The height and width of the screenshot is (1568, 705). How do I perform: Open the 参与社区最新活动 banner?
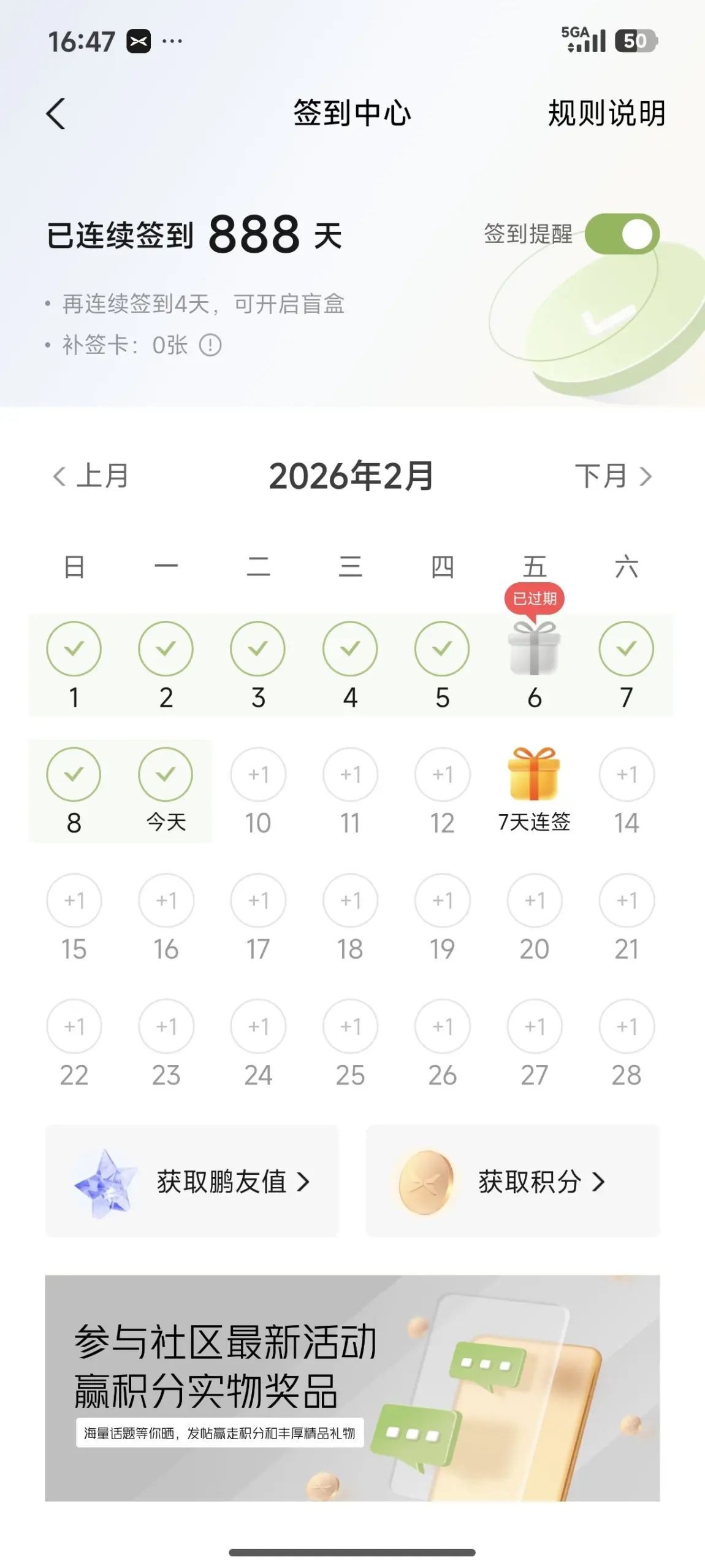pos(352,1388)
